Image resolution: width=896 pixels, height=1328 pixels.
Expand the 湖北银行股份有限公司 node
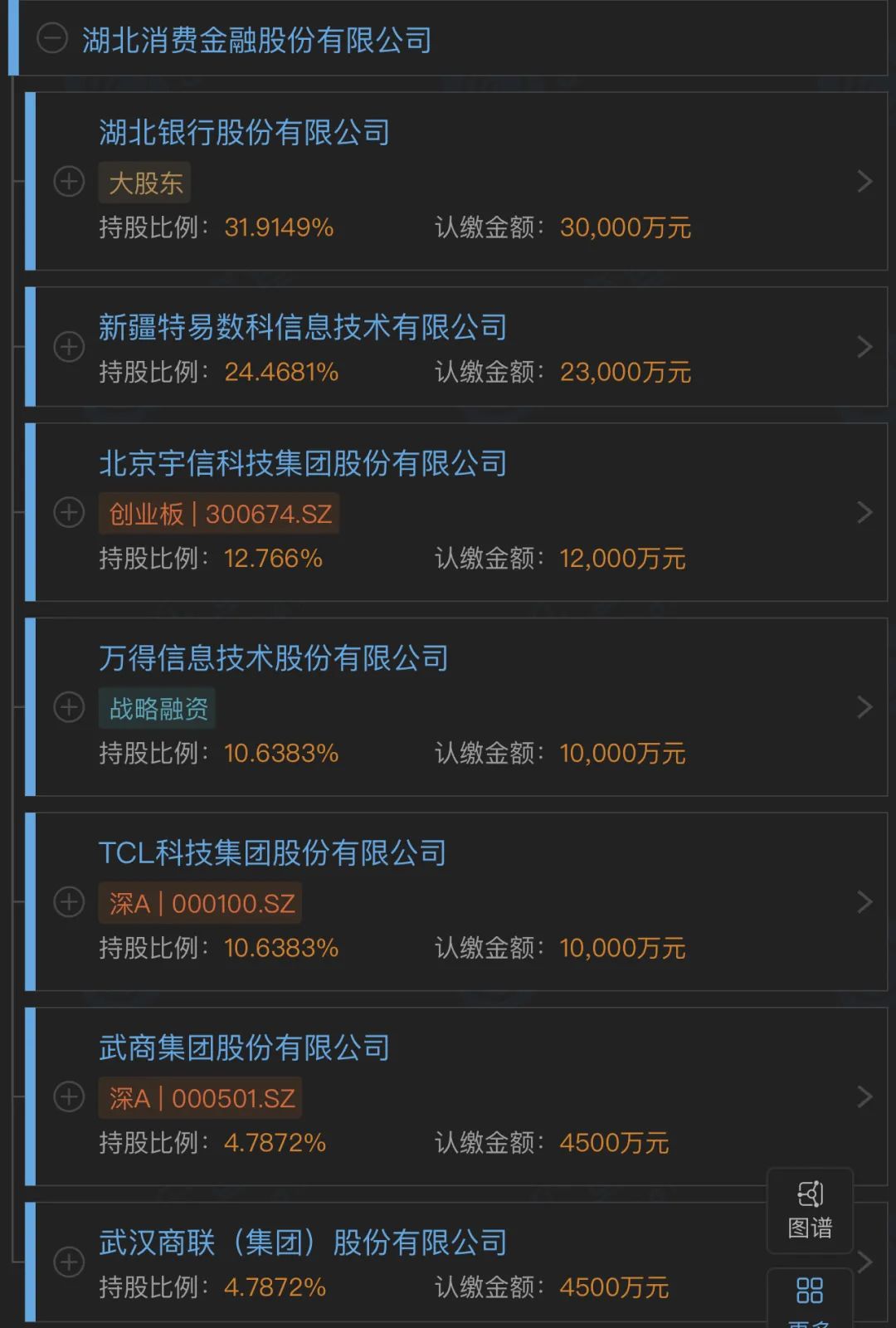pos(69,181)
